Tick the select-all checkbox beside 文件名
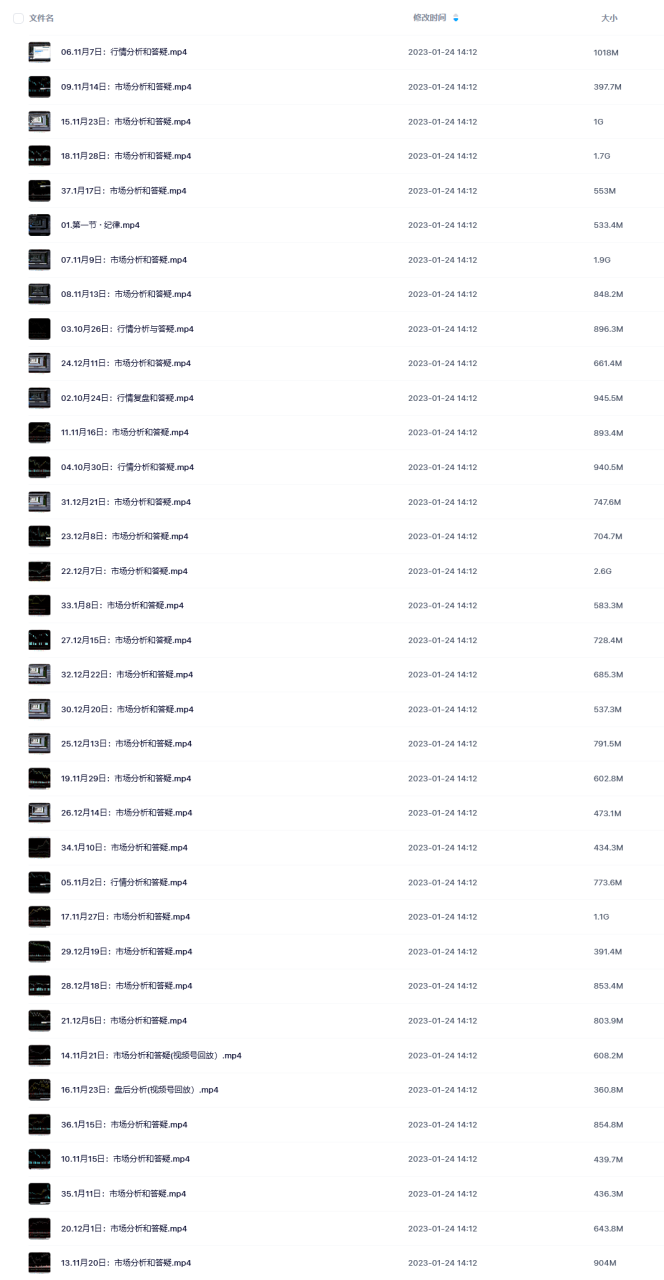 click(x=18, y=18)
